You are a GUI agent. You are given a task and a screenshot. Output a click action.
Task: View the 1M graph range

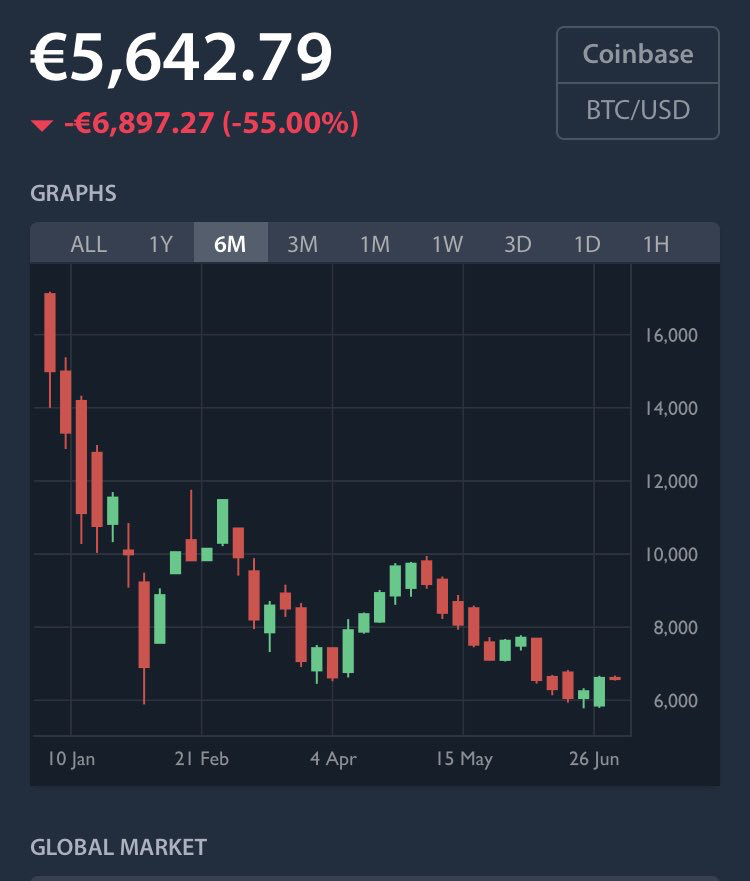click(x=374, y=243)
